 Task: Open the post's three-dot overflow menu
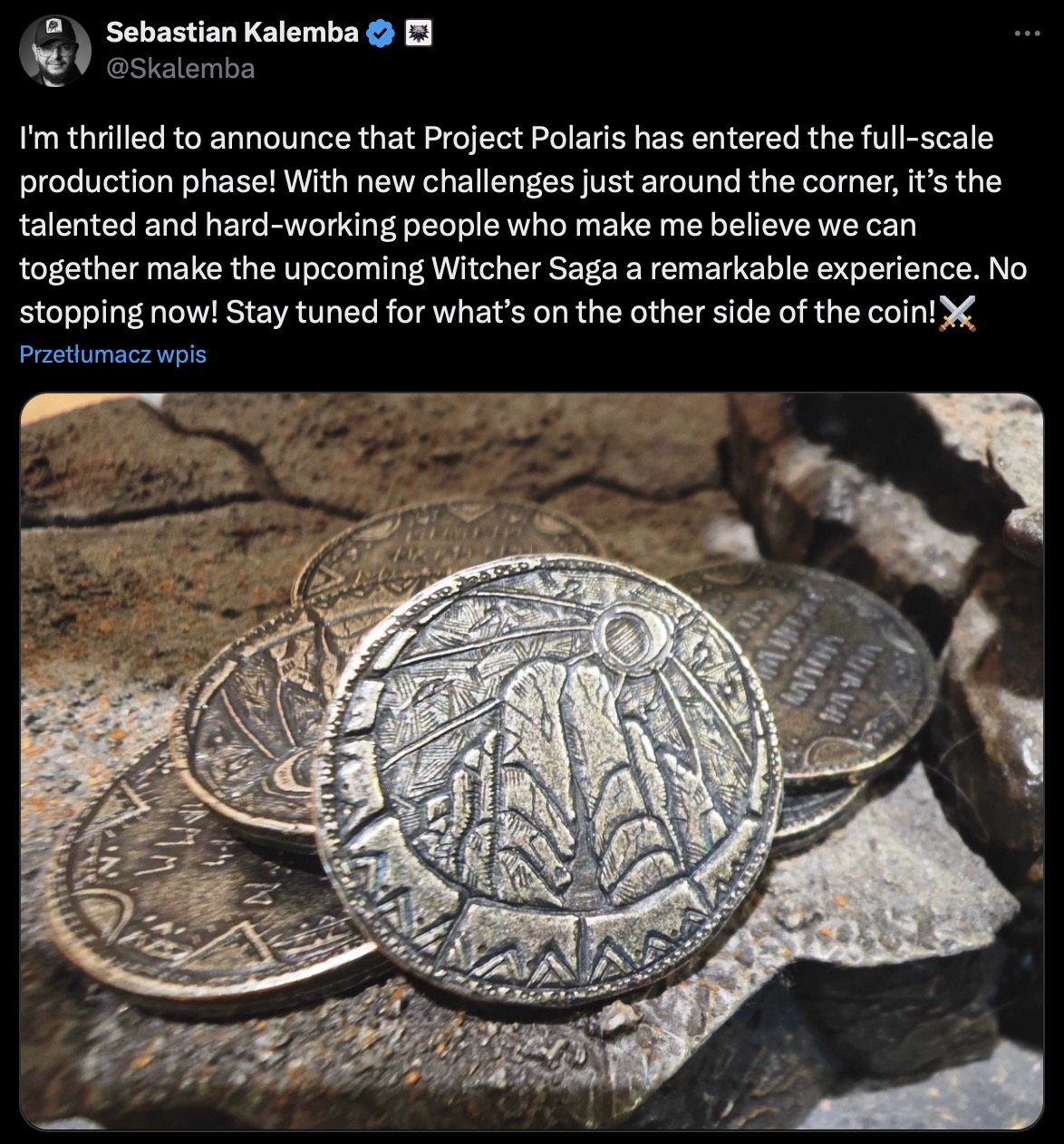1026,34
